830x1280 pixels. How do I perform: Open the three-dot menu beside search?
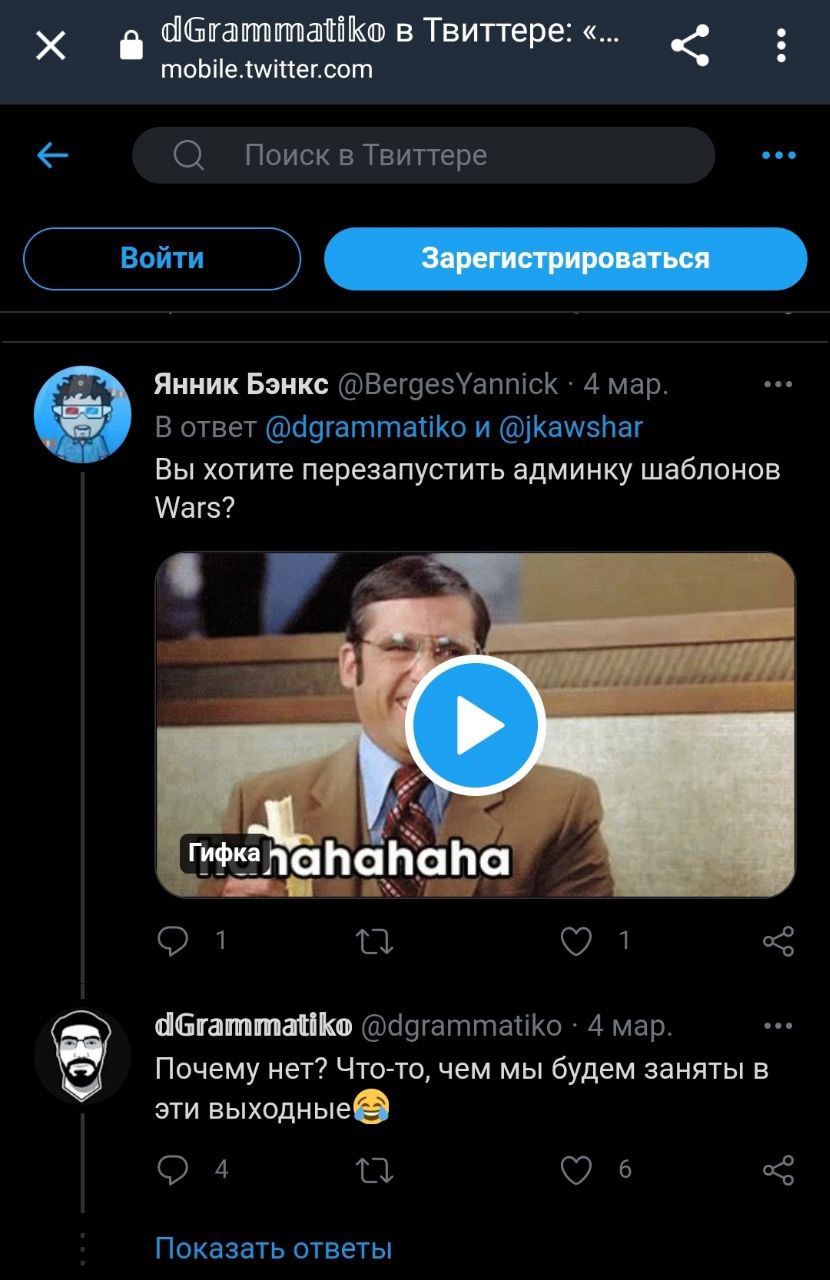778,155
